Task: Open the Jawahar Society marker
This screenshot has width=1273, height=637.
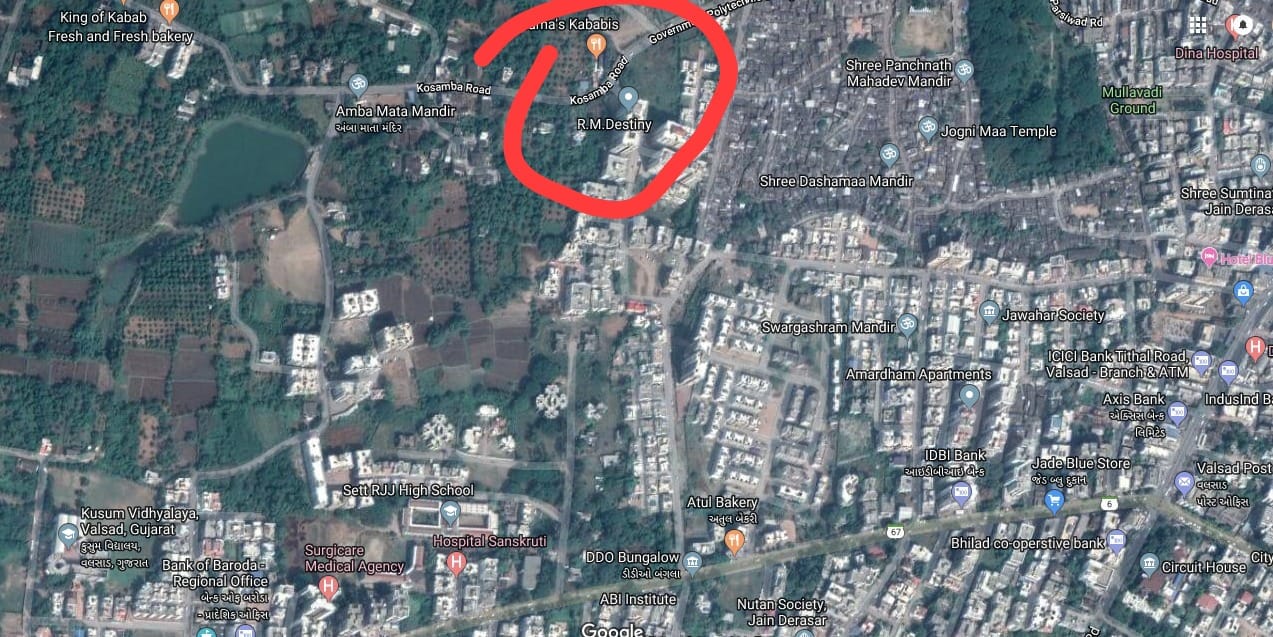Action: point(989,311)
